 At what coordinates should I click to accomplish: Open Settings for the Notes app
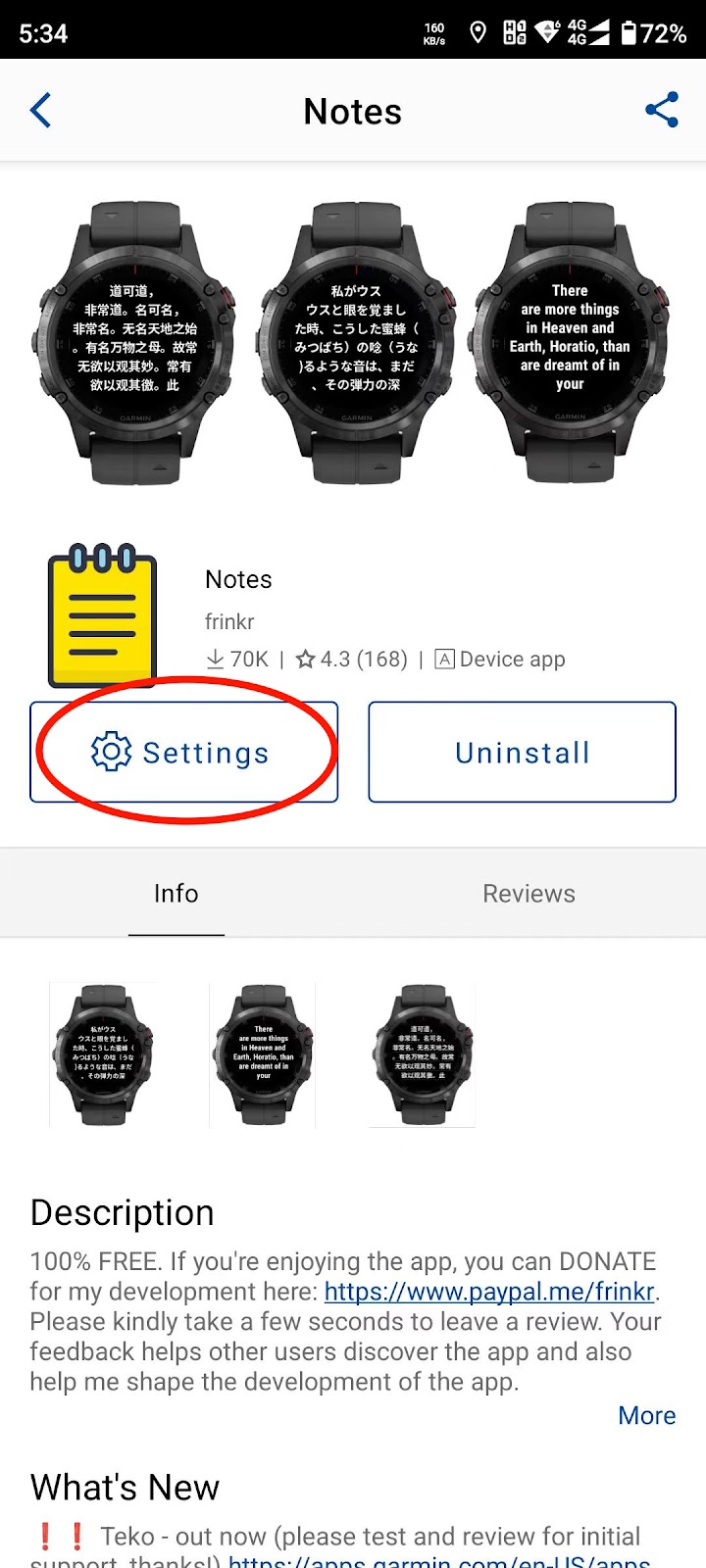click(183, 753)
